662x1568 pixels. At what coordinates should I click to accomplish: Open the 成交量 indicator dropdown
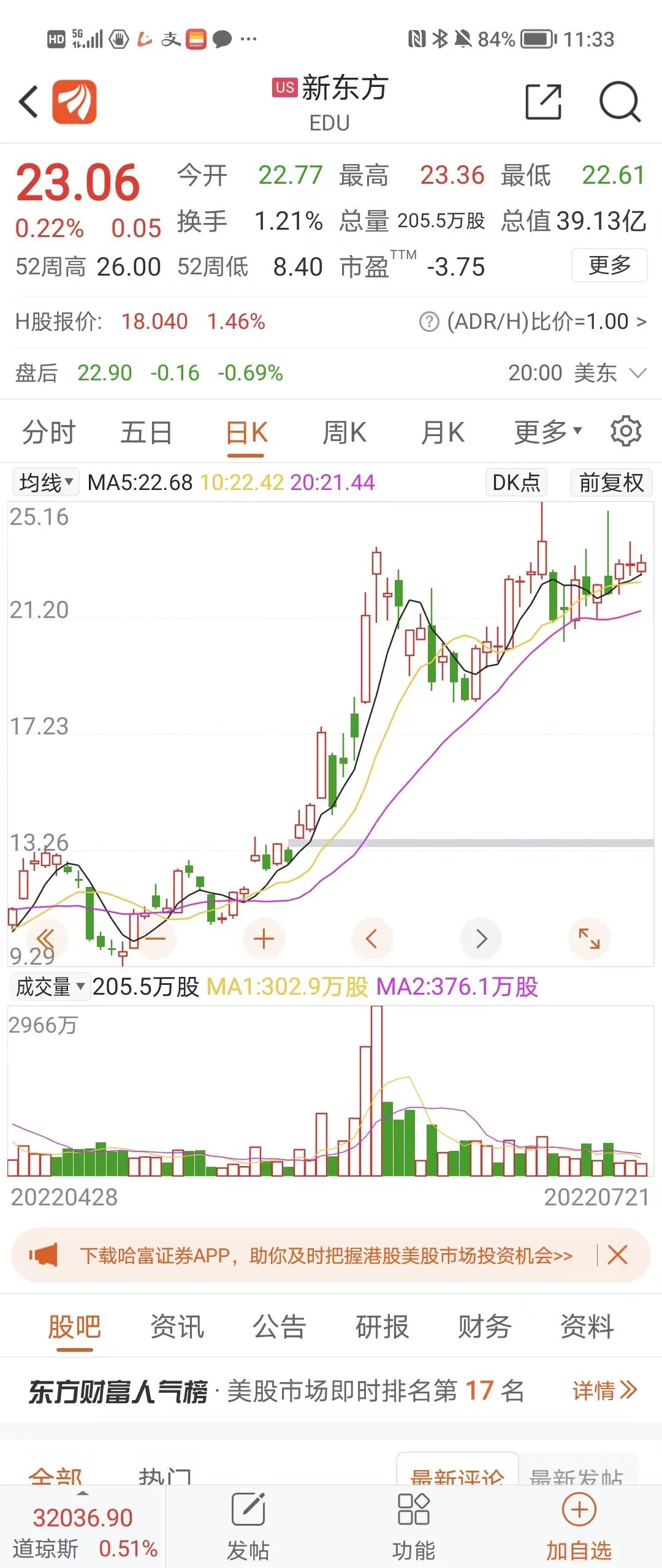tap(50, 987)
